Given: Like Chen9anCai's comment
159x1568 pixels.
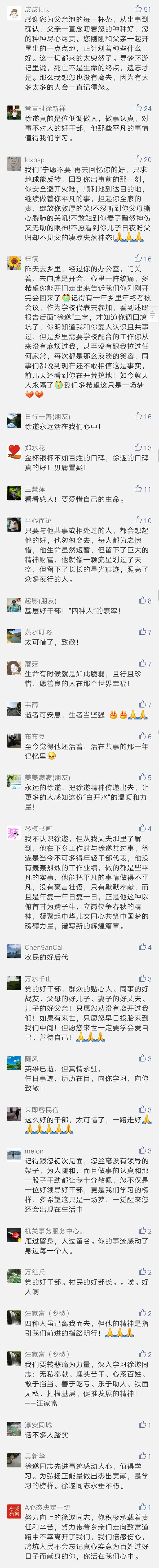Looking at the screenshot, I should click(x=141, y=947).
